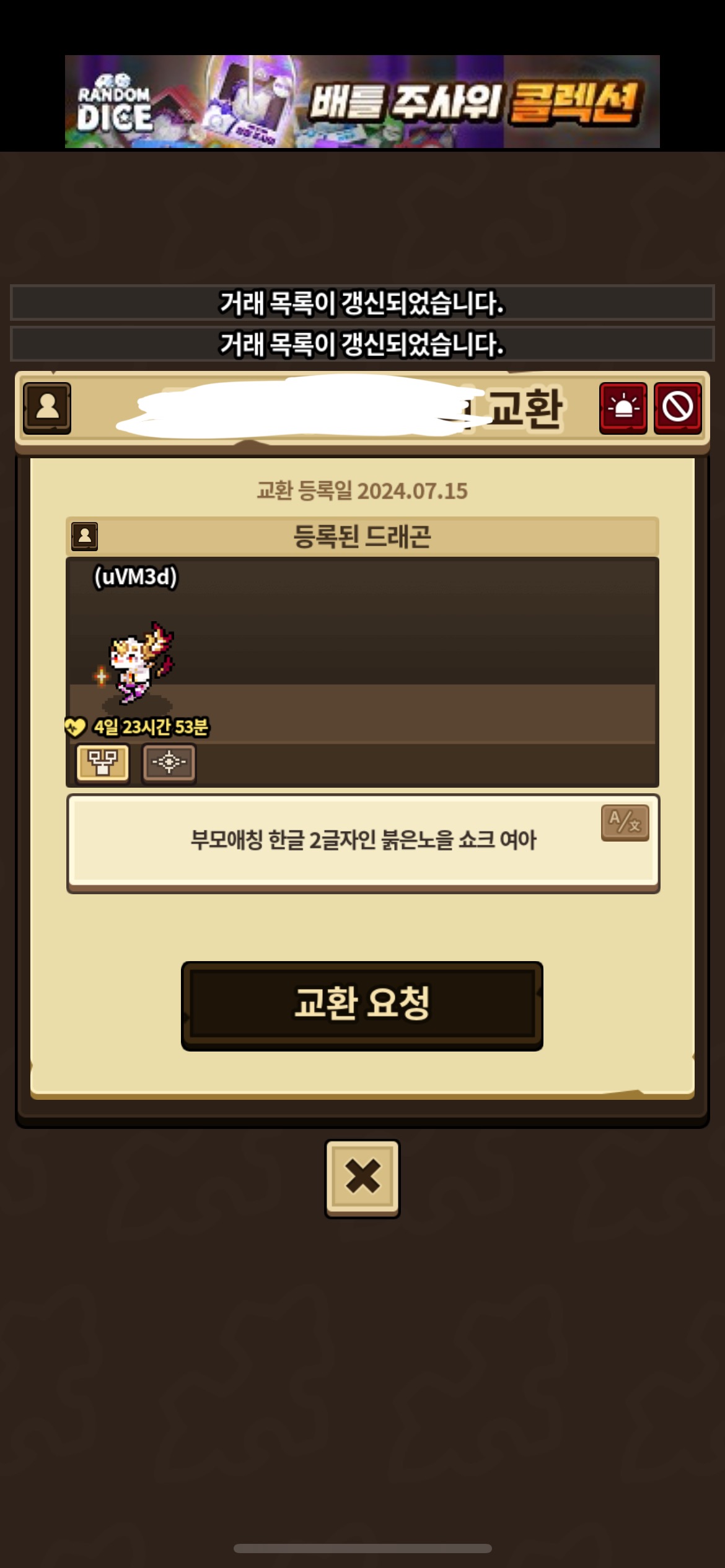
Task: Tap the profile icon beside 등록된 드래곤
Action: (x=85, y=536)
